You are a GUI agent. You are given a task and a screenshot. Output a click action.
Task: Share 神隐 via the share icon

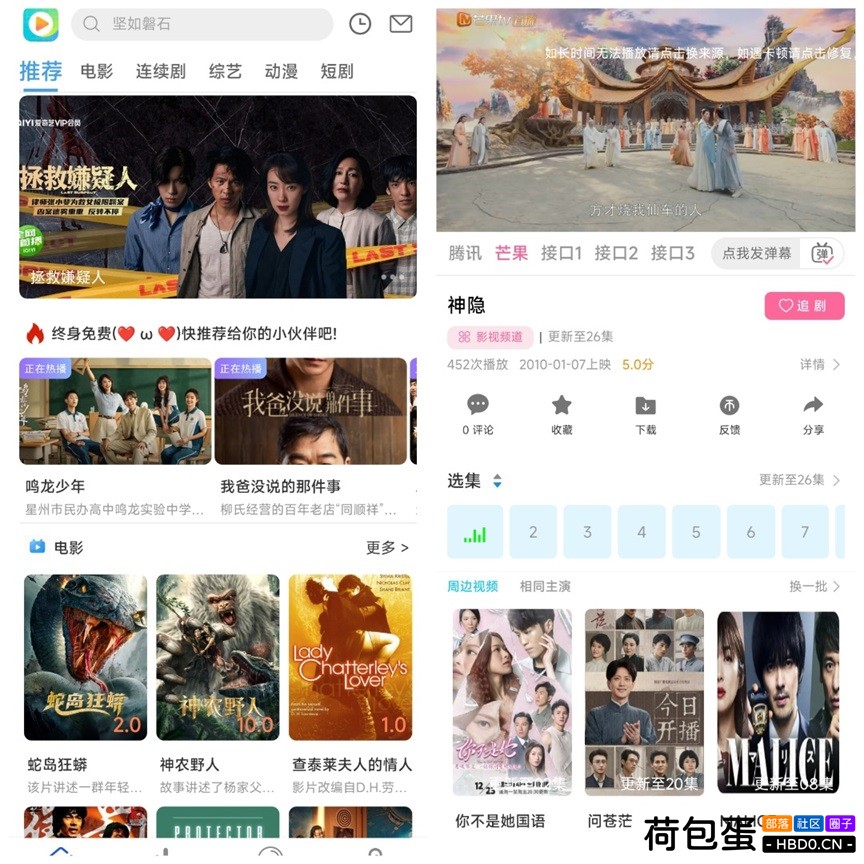tap(813, 414)
